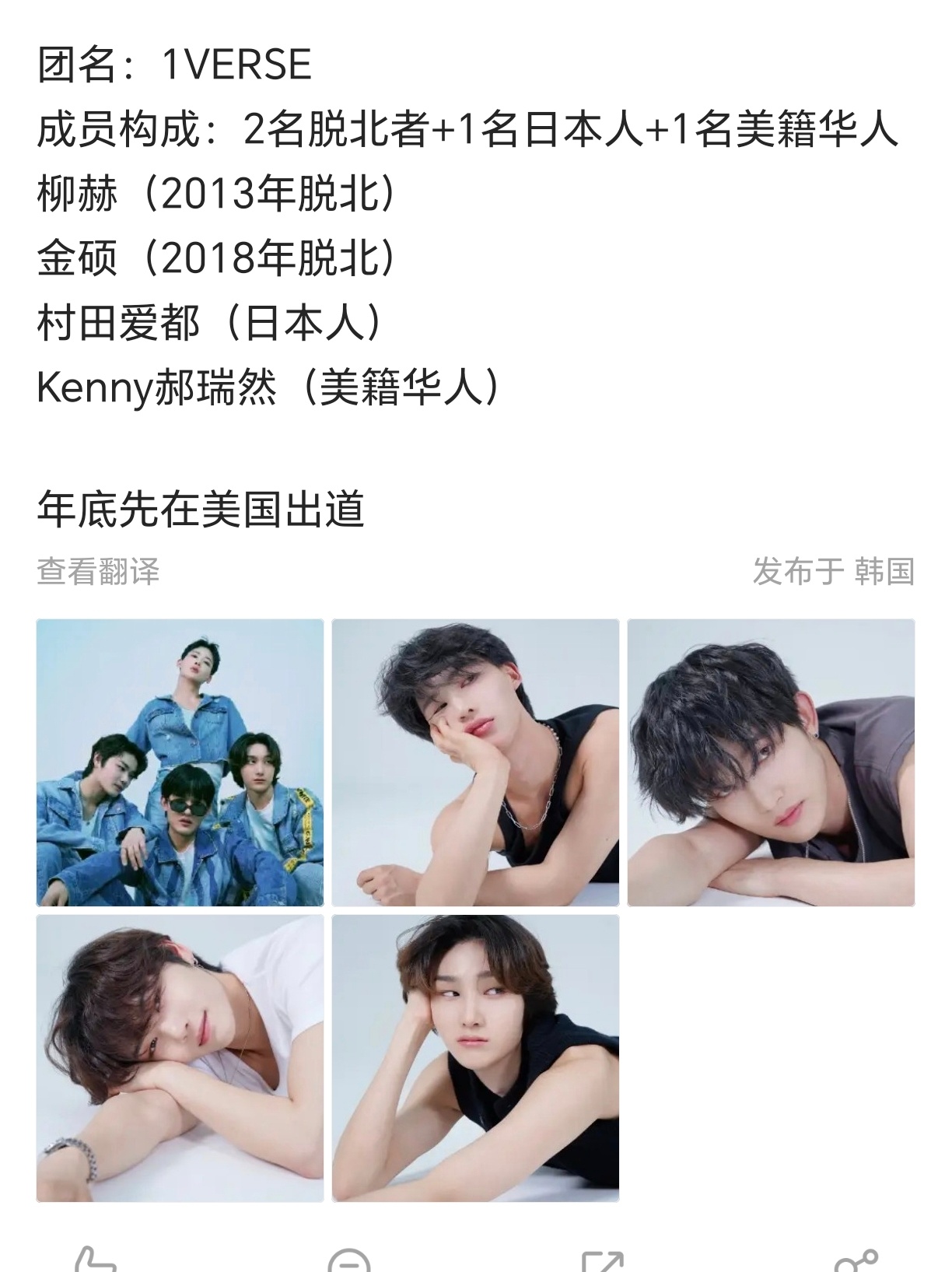
Task: Share the post via the share icon
Action: (x=856, y=1260)
